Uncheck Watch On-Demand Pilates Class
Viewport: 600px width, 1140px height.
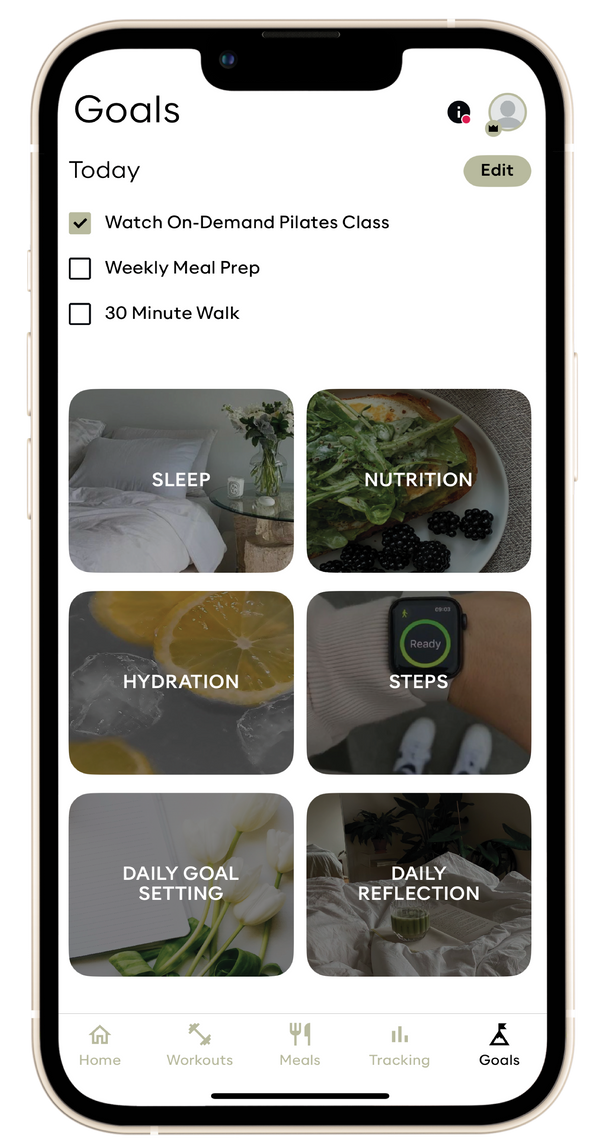click(80, 223)
